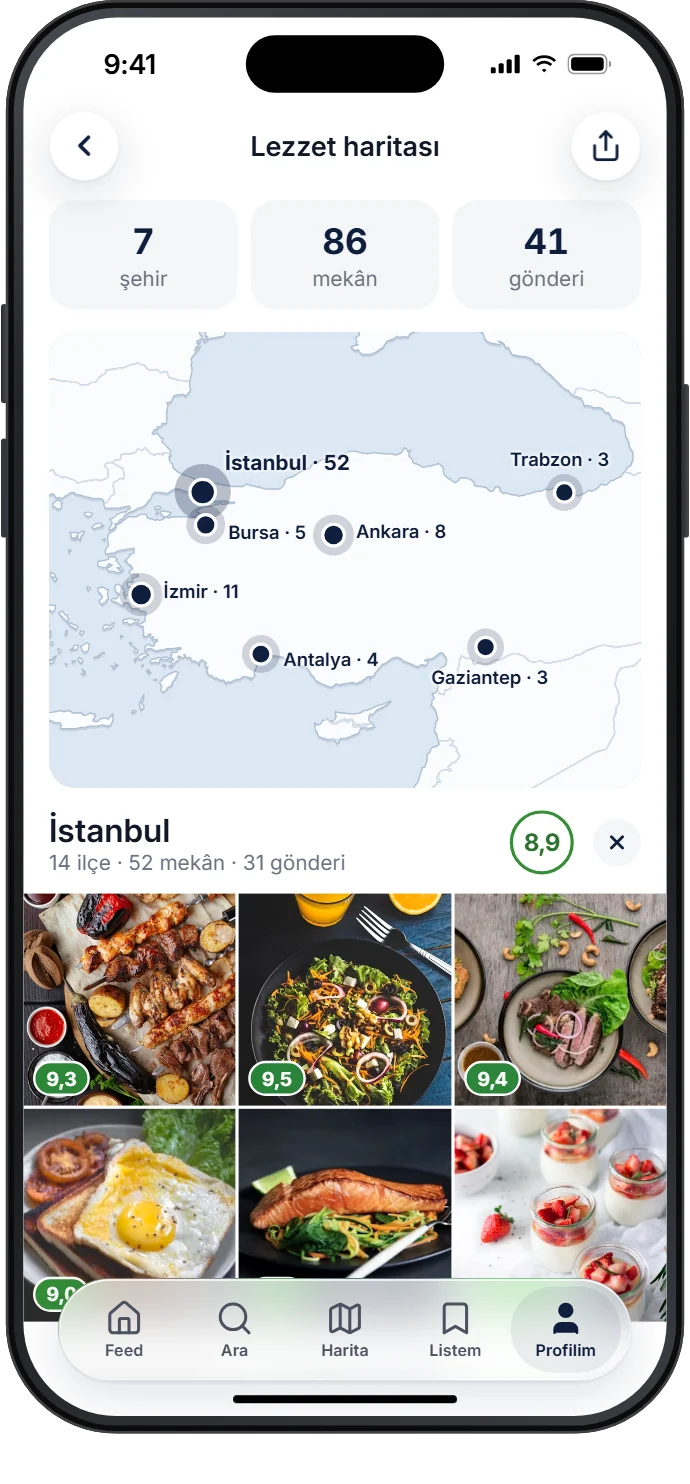Open the steak plate photo rated 9,4
The image size is (690, 1484).
560,999
